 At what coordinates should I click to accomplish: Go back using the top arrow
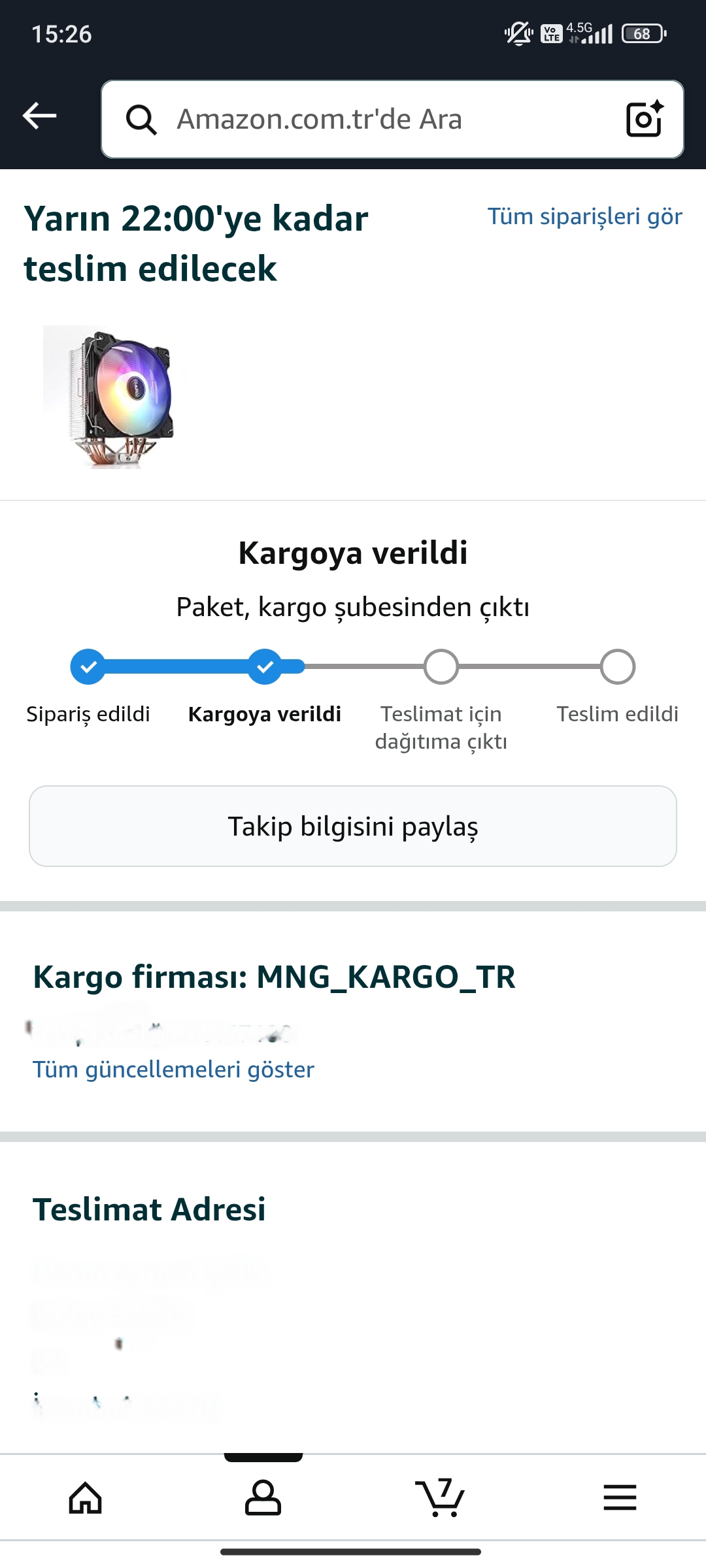[x=40, y=116]
